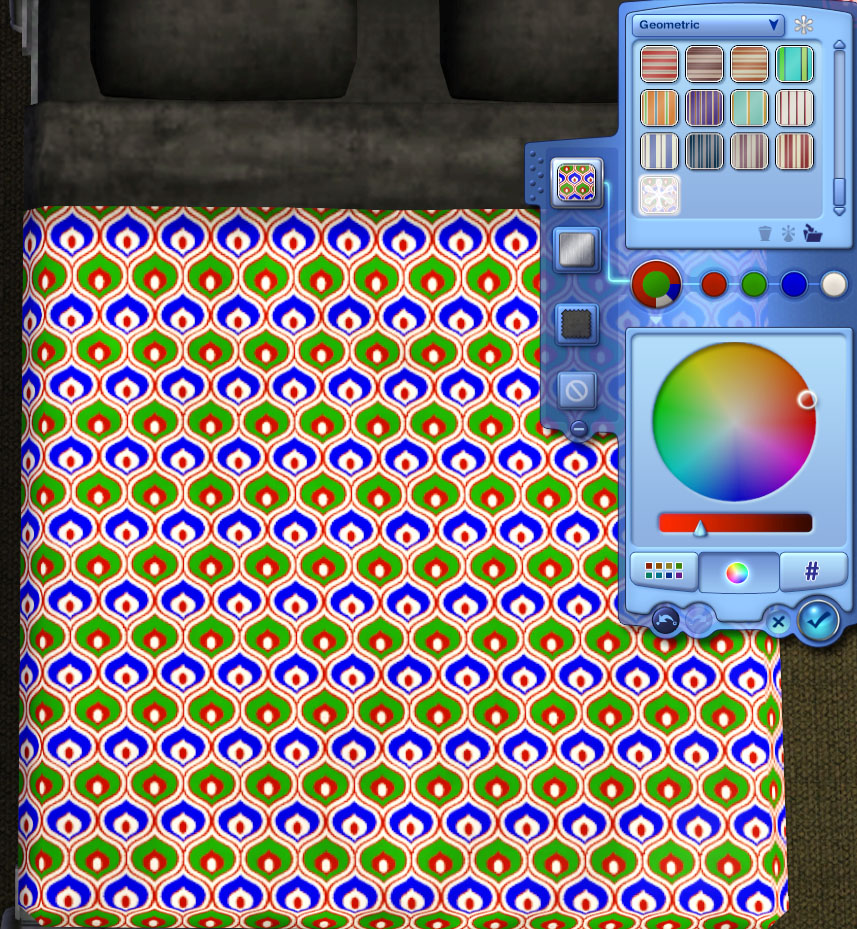Delete selected pattern with trash icon
The width and height of the screenshot is (857, 929).
point(765,233)
